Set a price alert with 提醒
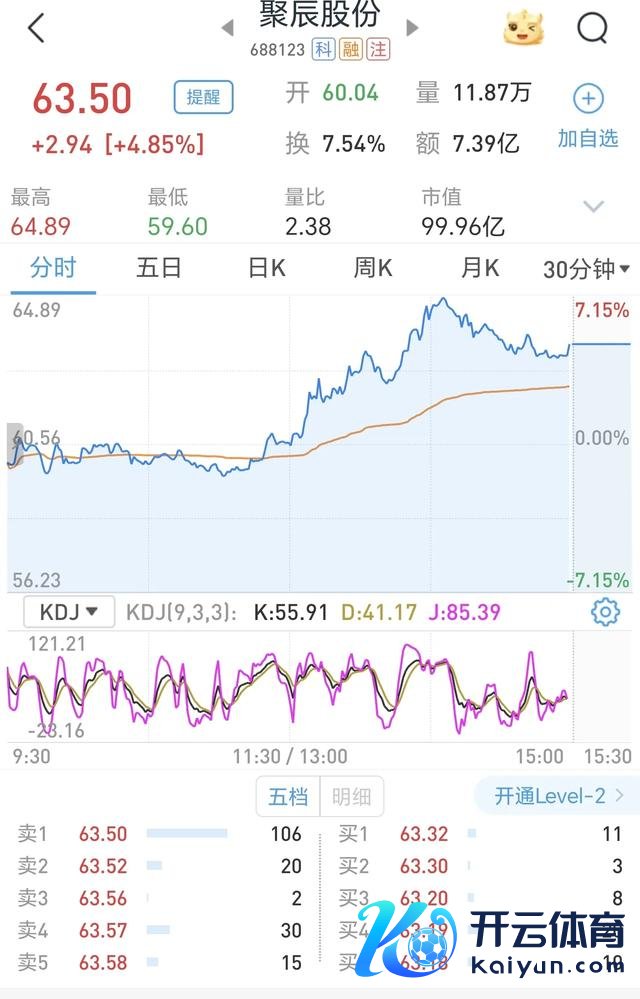The width and height of the screenshot is (640, 999). click(203, 97)
